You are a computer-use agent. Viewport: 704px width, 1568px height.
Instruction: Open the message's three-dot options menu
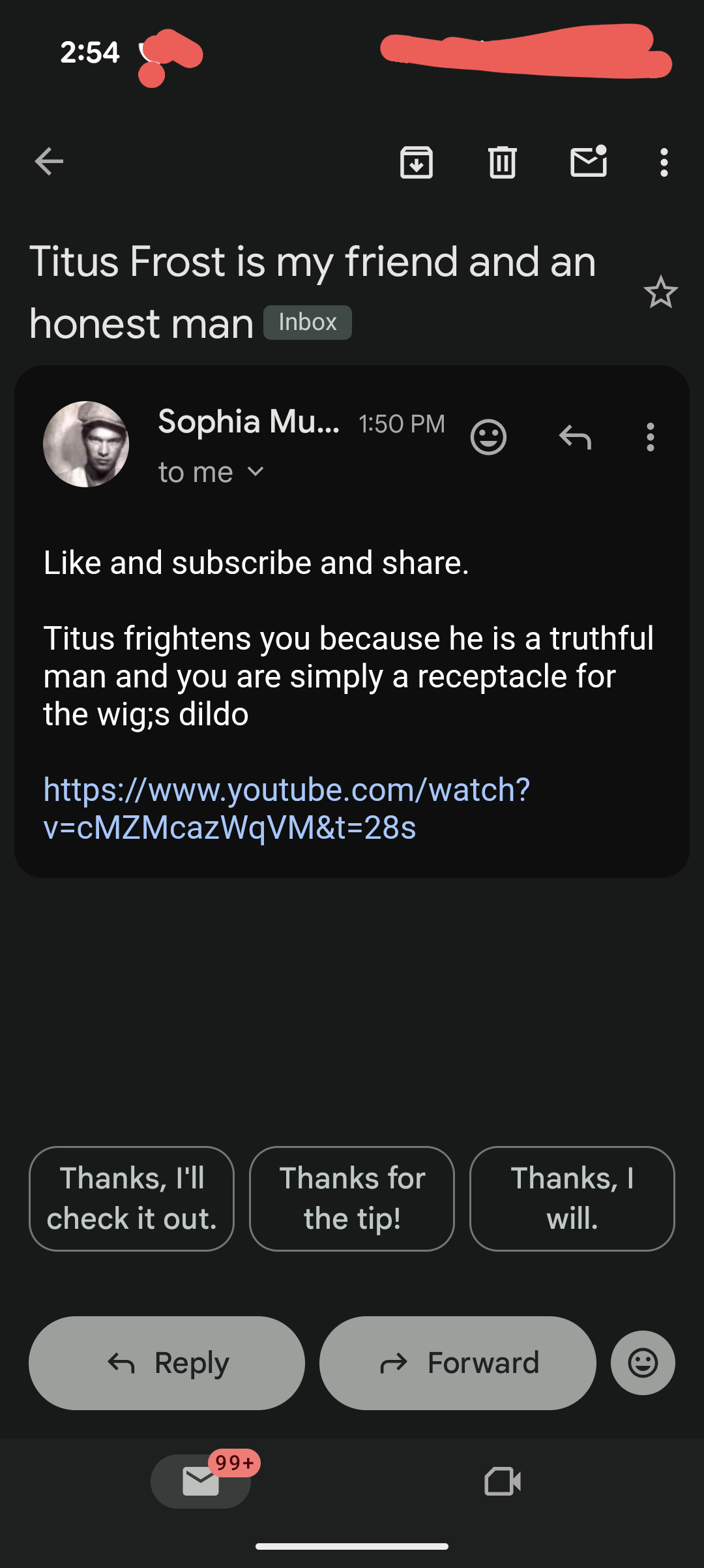[x=650, y=437]
